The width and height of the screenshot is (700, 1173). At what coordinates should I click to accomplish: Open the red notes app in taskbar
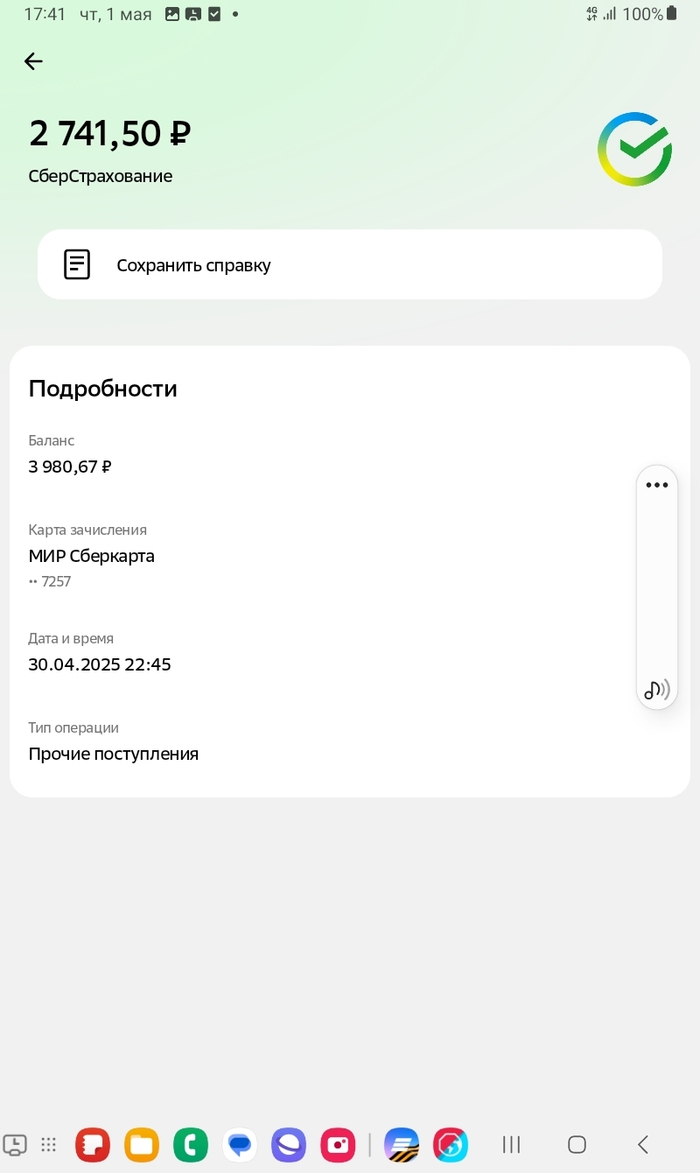click(93, 1144)
